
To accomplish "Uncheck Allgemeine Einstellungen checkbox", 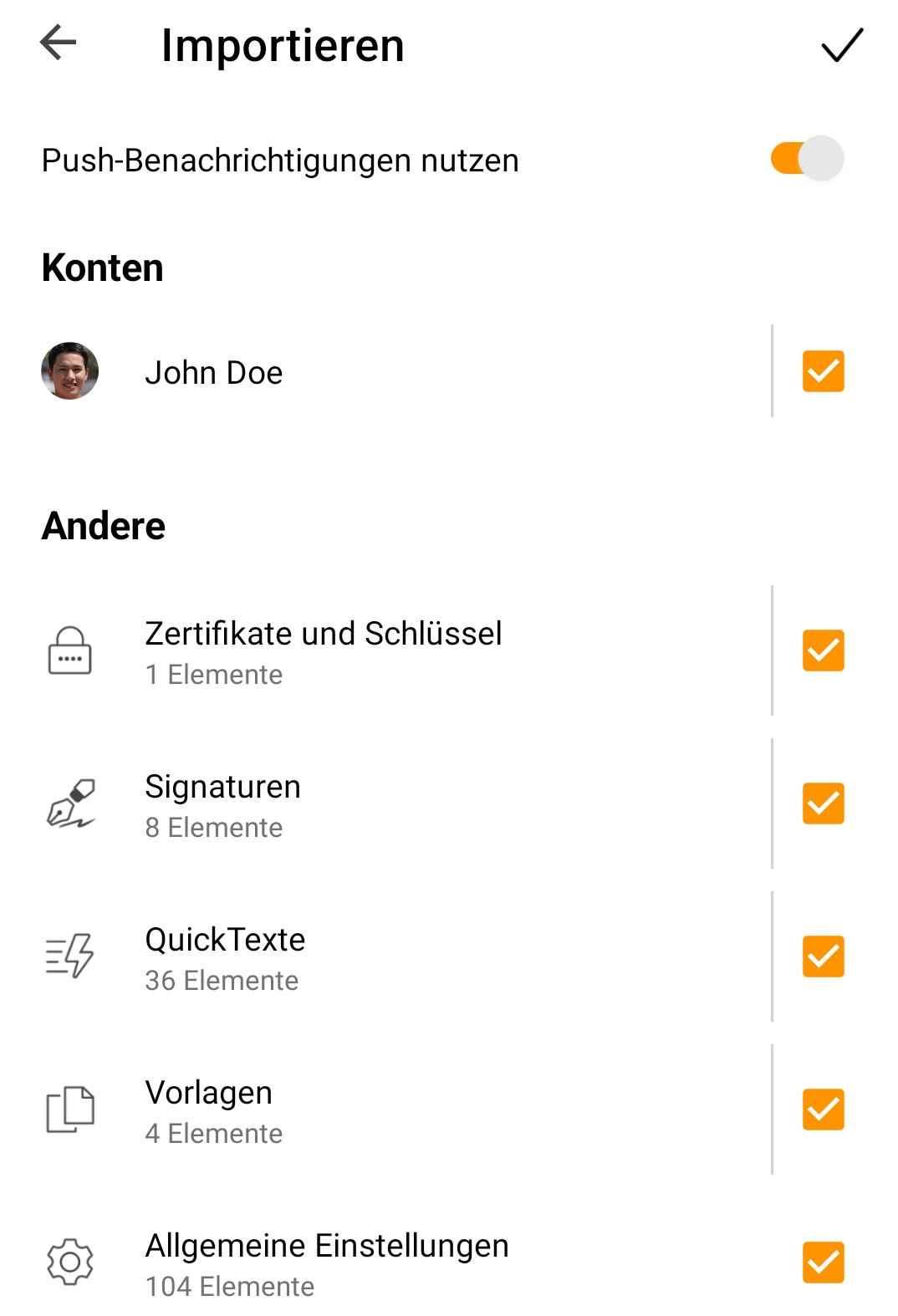I will point(823,1262).
